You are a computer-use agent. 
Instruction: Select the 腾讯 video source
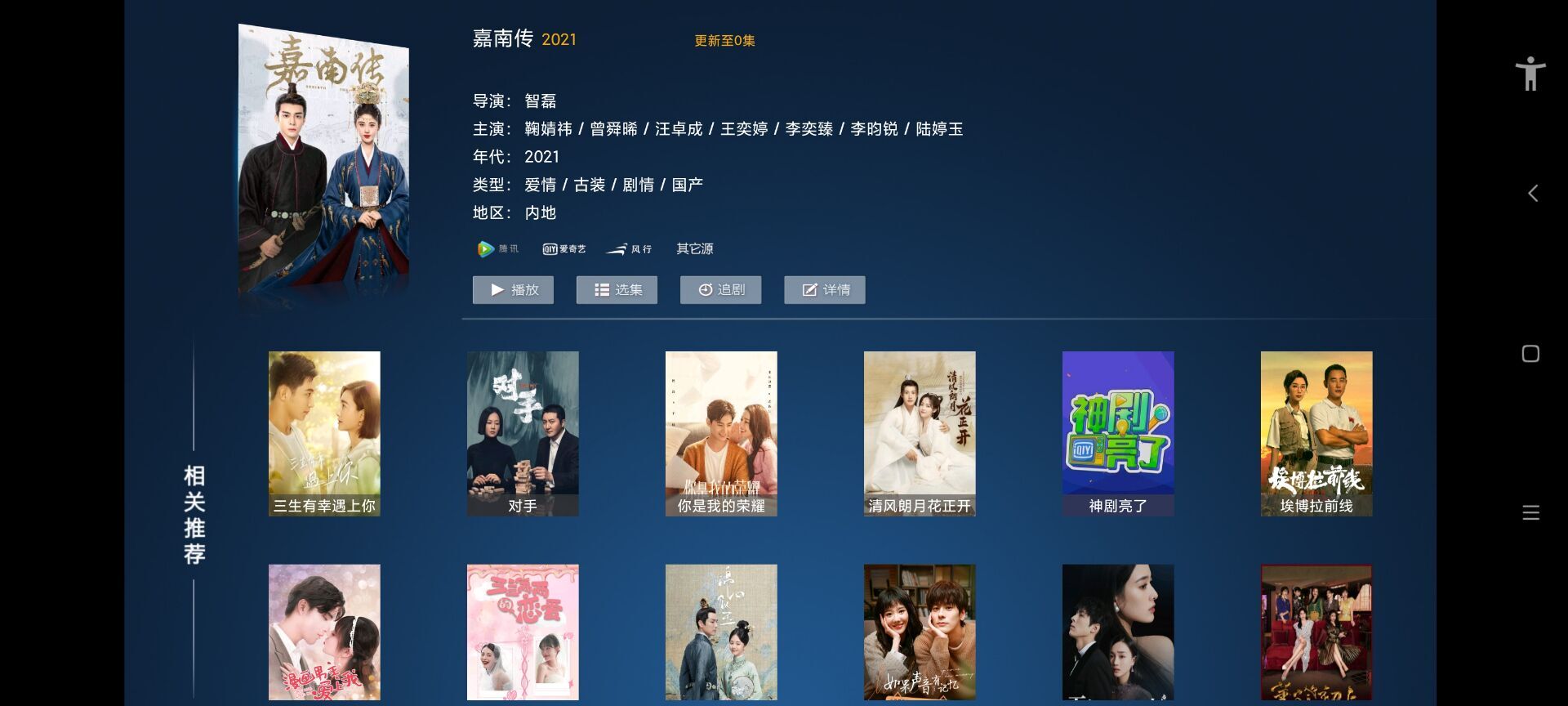pos(497,248)
